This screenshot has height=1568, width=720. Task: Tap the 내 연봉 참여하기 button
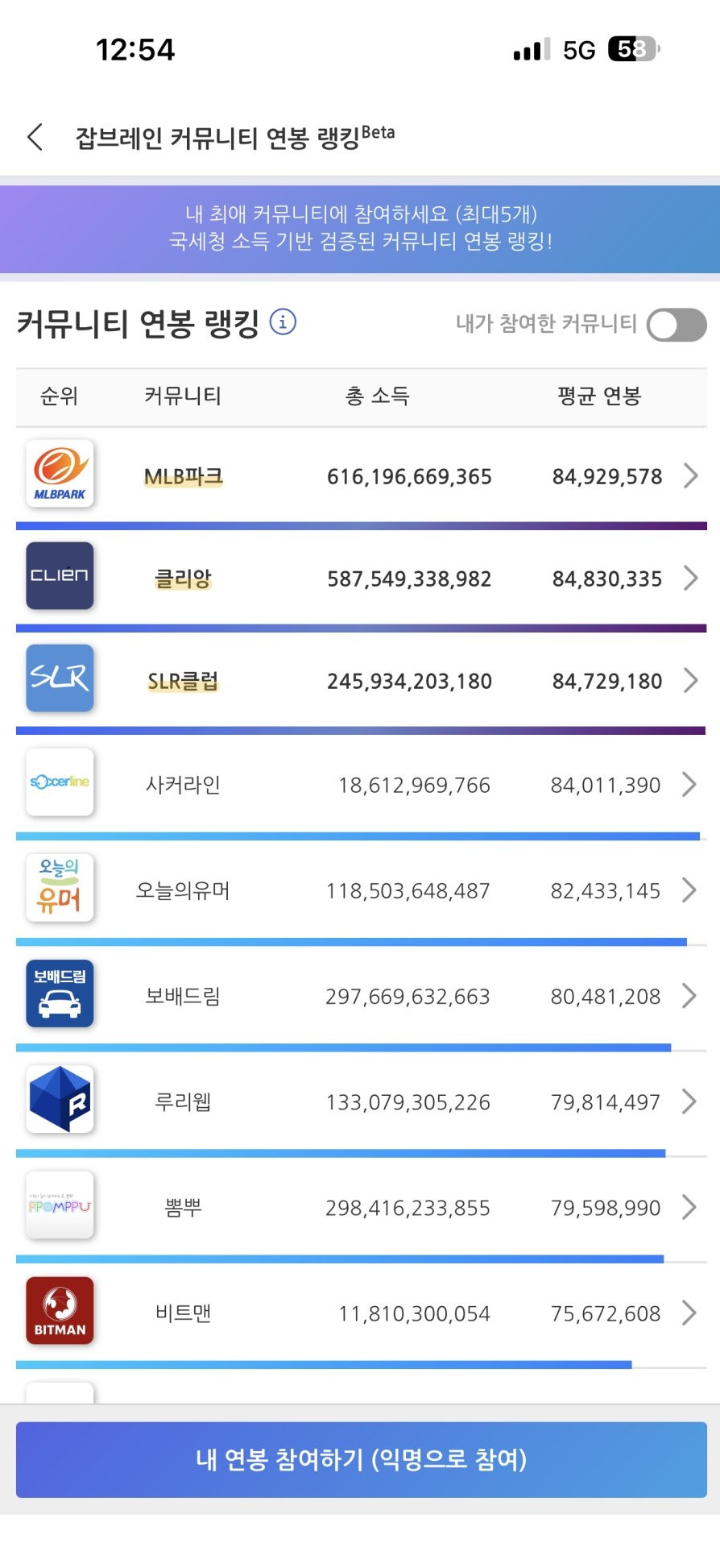tap(361, 1459)
